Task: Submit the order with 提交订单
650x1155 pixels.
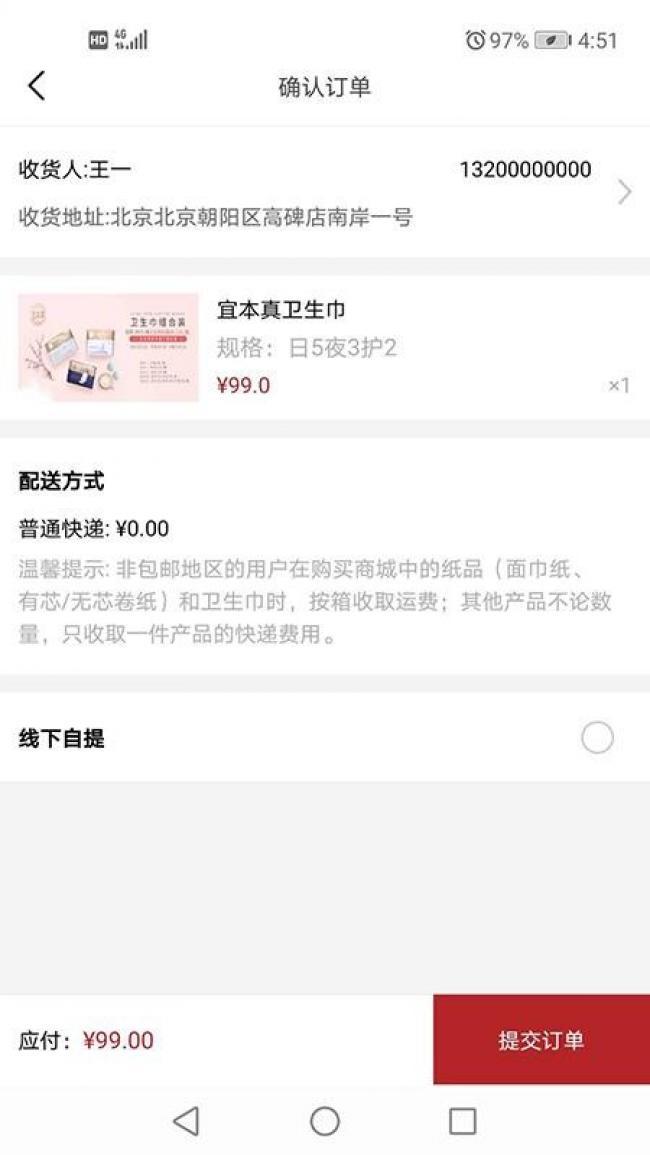Action: tap(542, 1040)
